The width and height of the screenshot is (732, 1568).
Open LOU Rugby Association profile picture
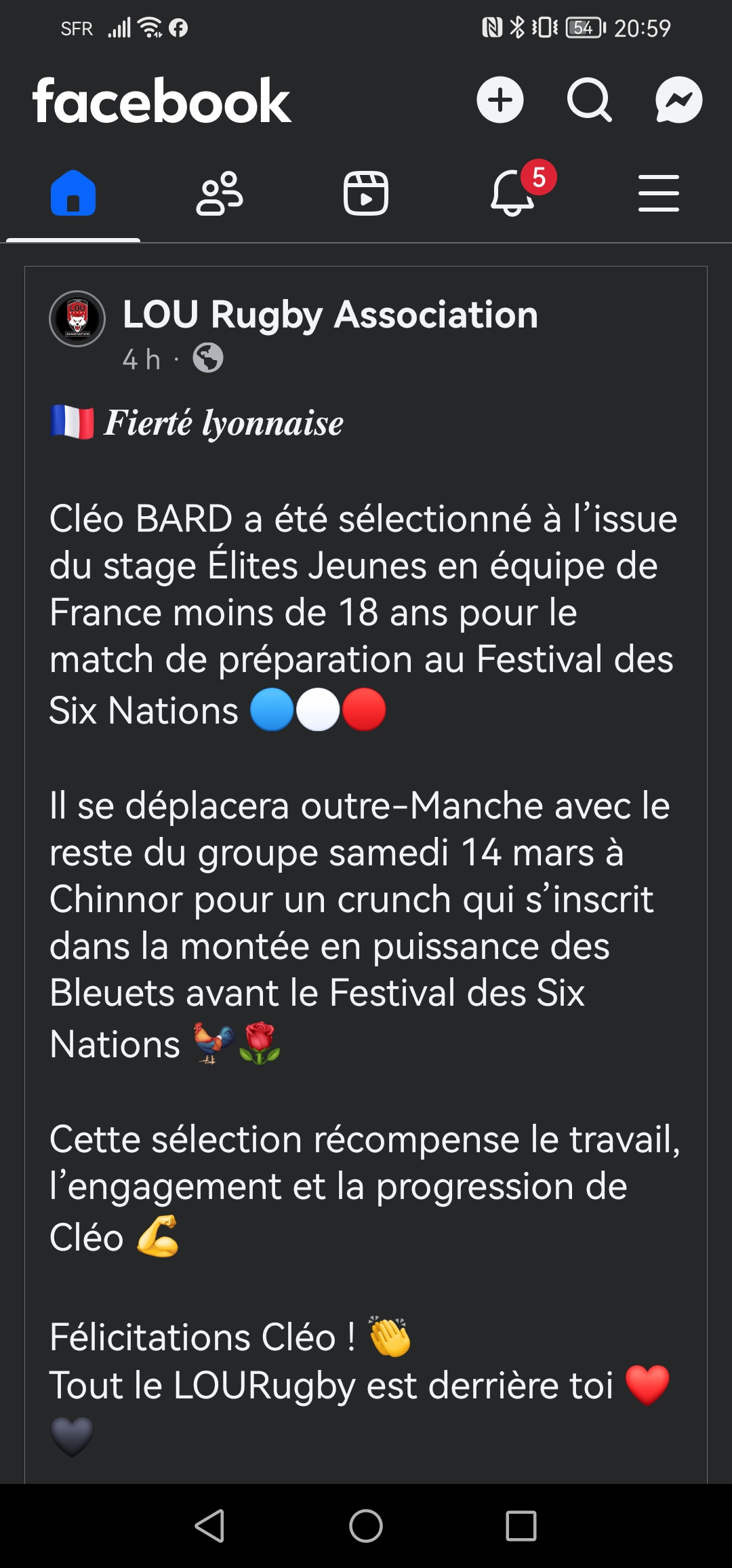click(77, 319)
